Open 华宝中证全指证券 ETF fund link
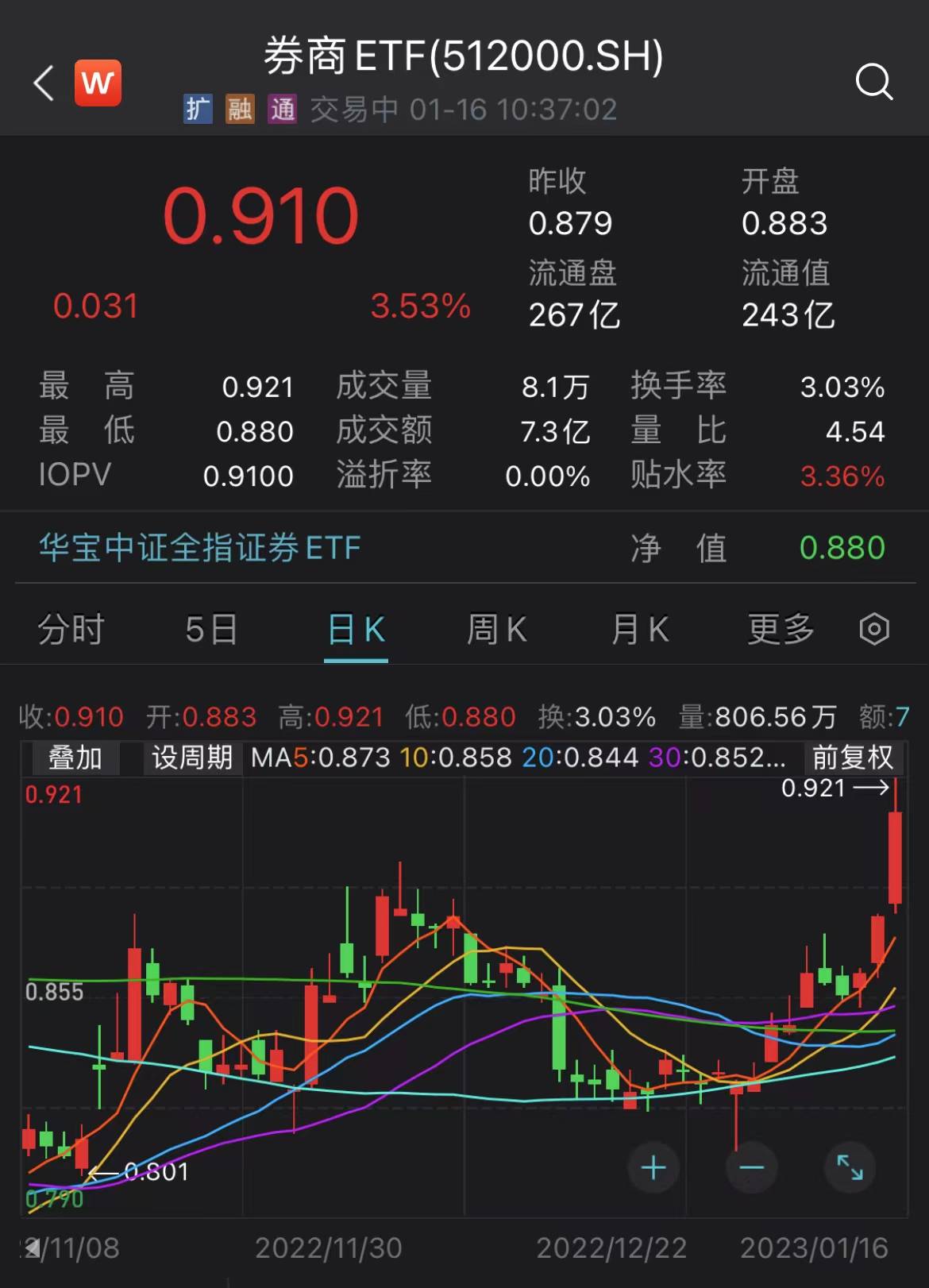 point(199,548)
